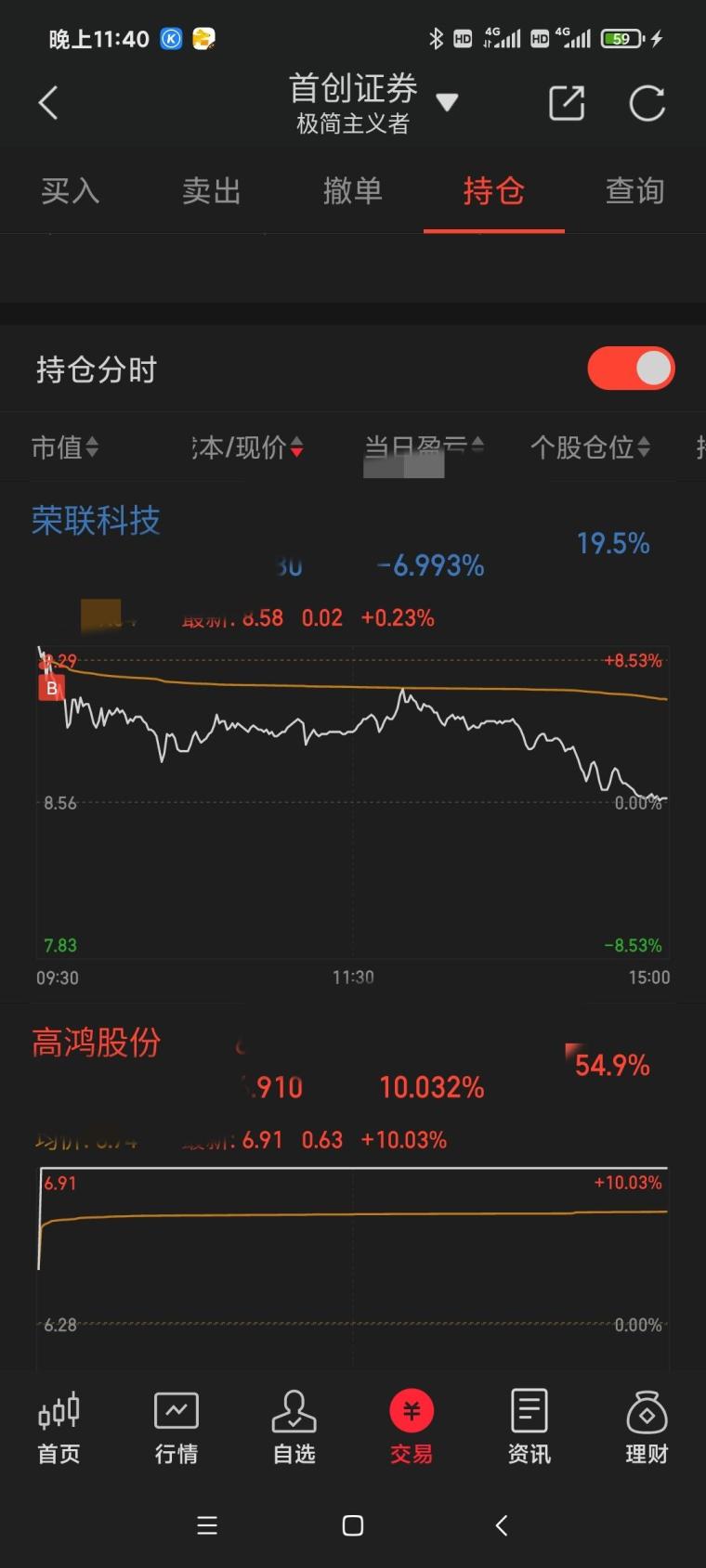Viewport: 706px width, 1568px height.
Task: Switch to the 卖出 tab
Action: point(212,191)
